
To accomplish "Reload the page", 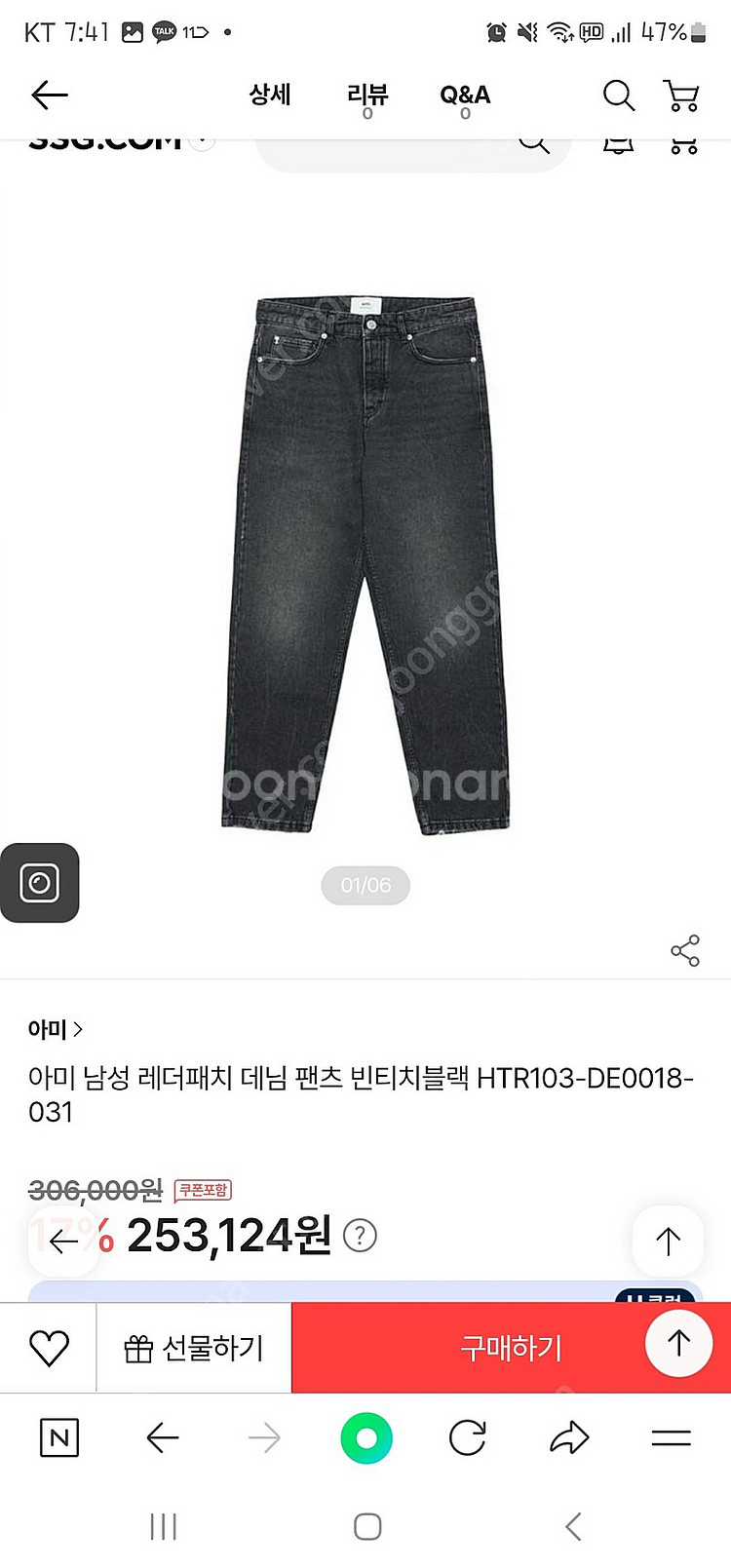I will coord(467,1437).
